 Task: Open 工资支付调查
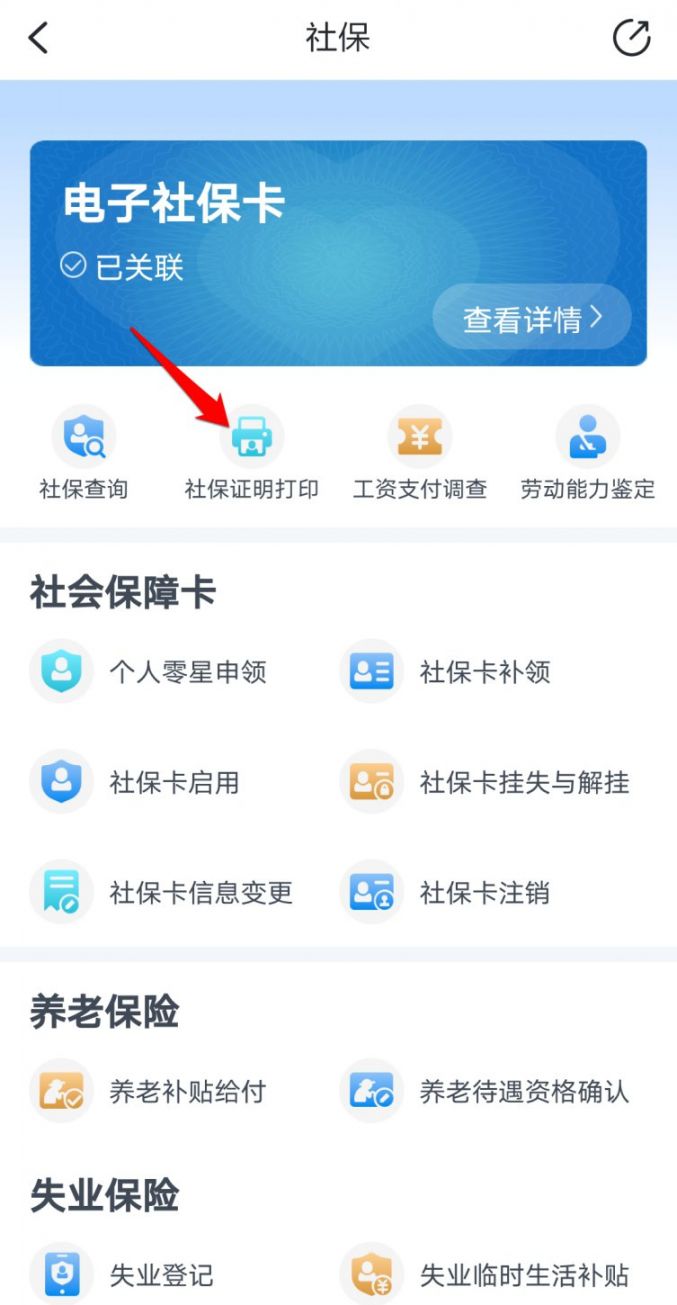pyautogui.click(x=420, y=454)
